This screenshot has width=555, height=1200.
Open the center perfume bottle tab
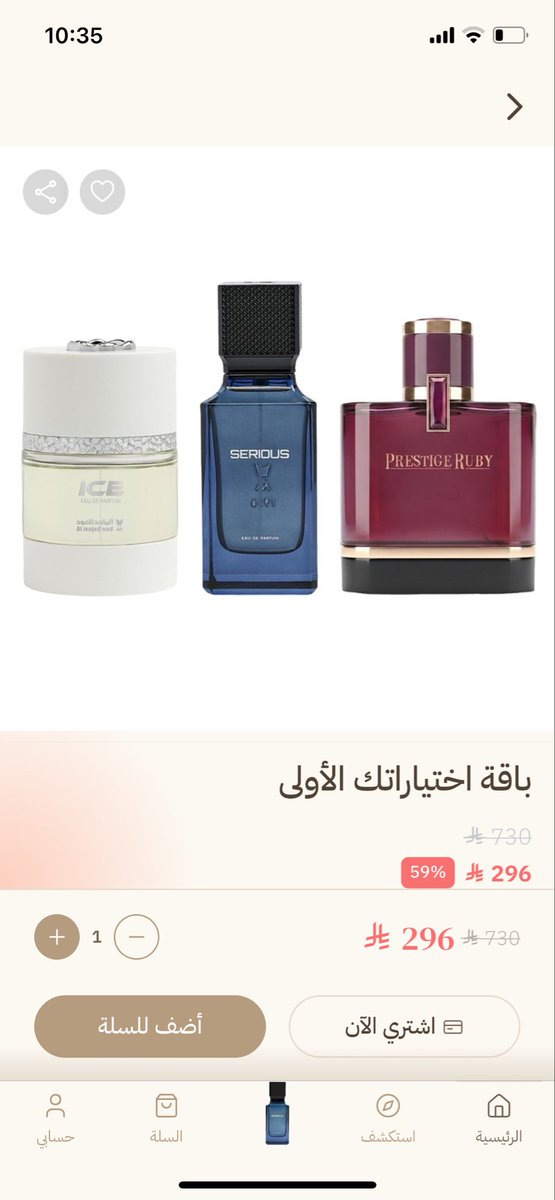point(277,1113)
